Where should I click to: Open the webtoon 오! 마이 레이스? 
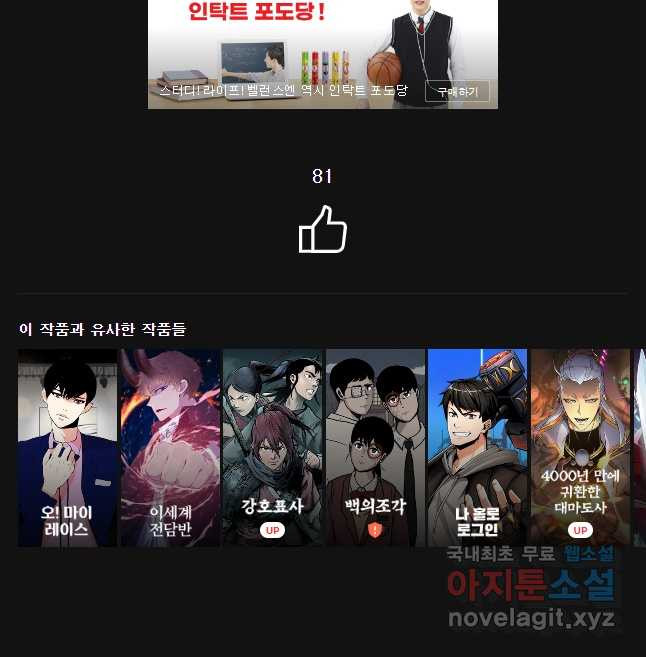[67, 447]
